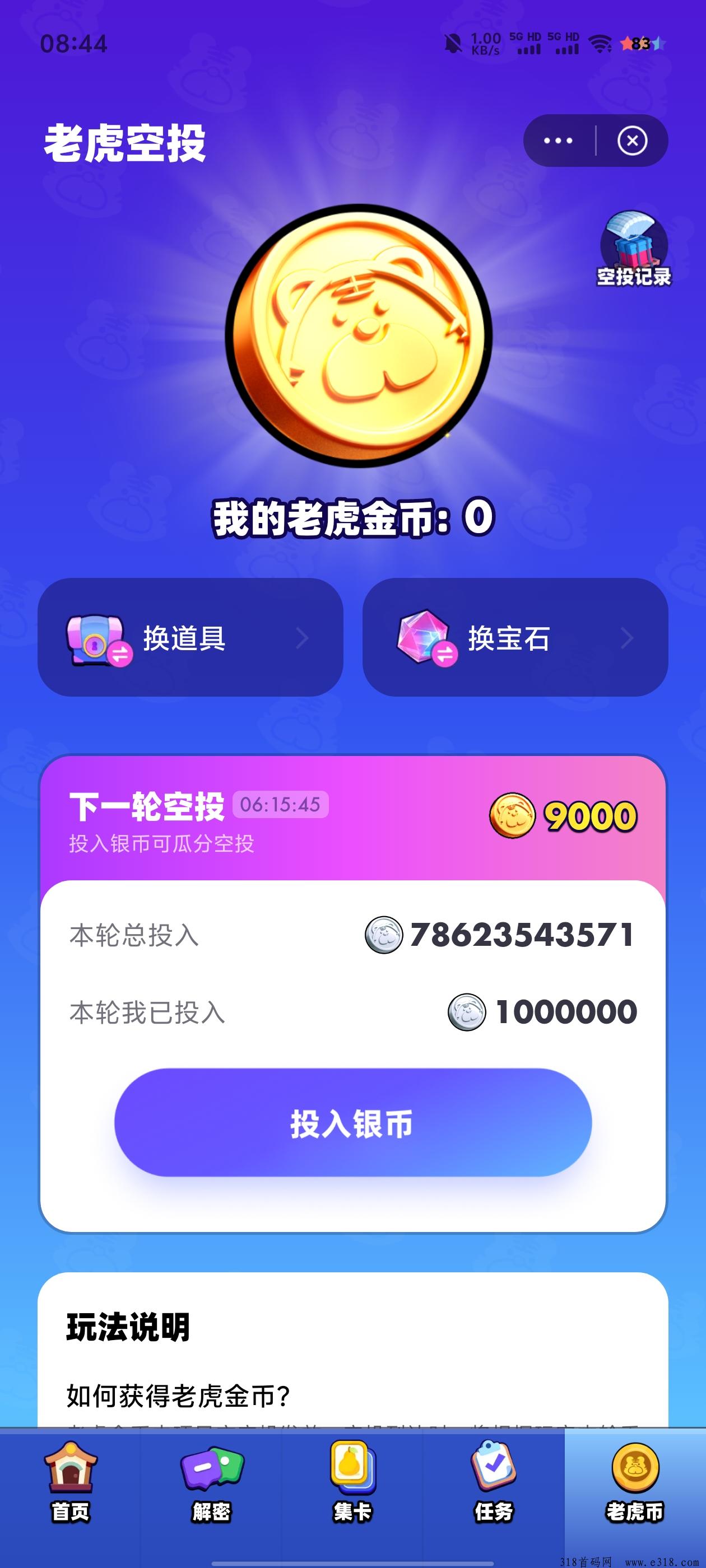Viewport: 706px width, 1568px height.
Task: Open the 换道具 exchange option
Action: point(190,637)
